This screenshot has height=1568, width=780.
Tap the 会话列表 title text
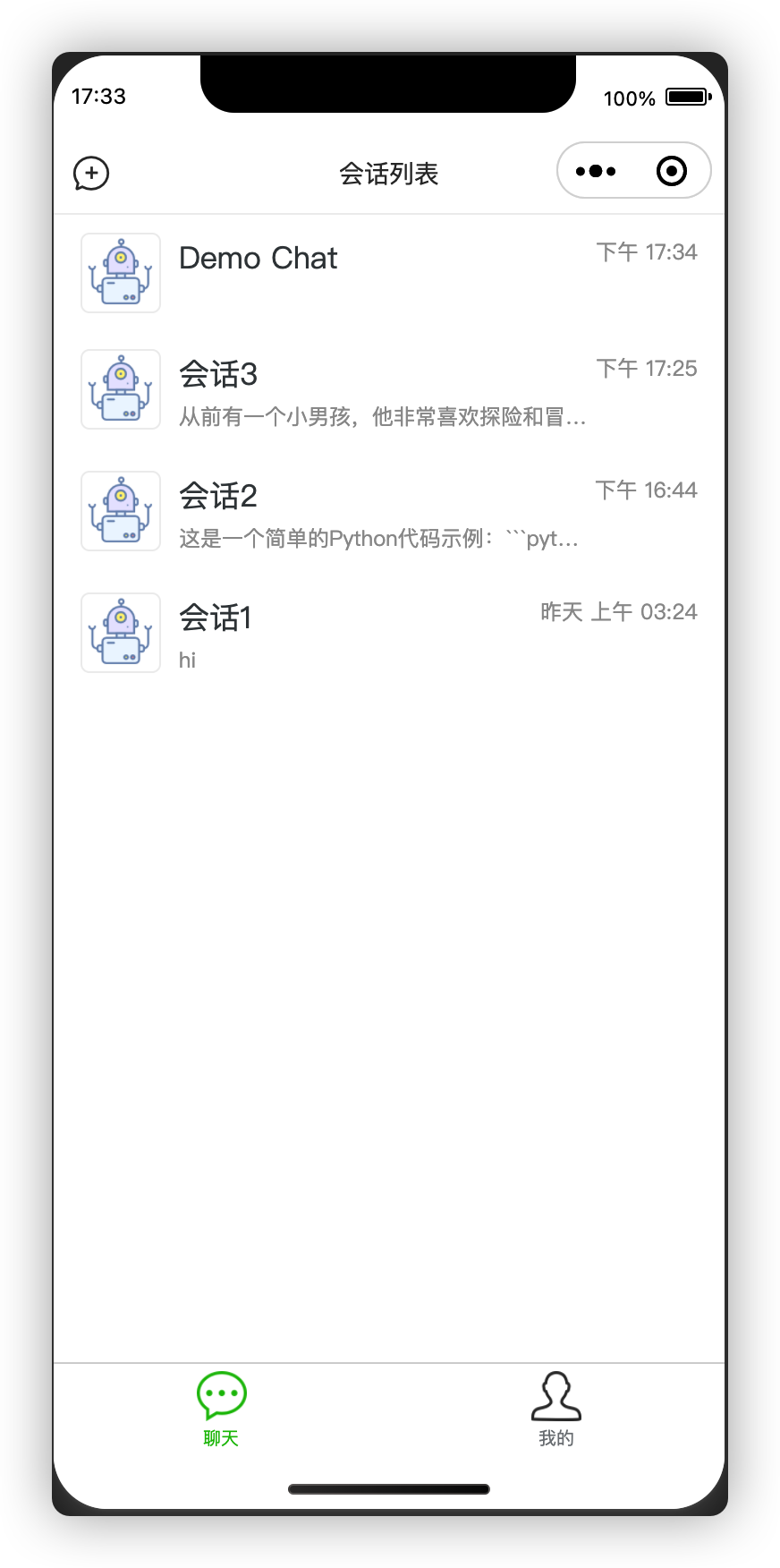click(389, 174)
